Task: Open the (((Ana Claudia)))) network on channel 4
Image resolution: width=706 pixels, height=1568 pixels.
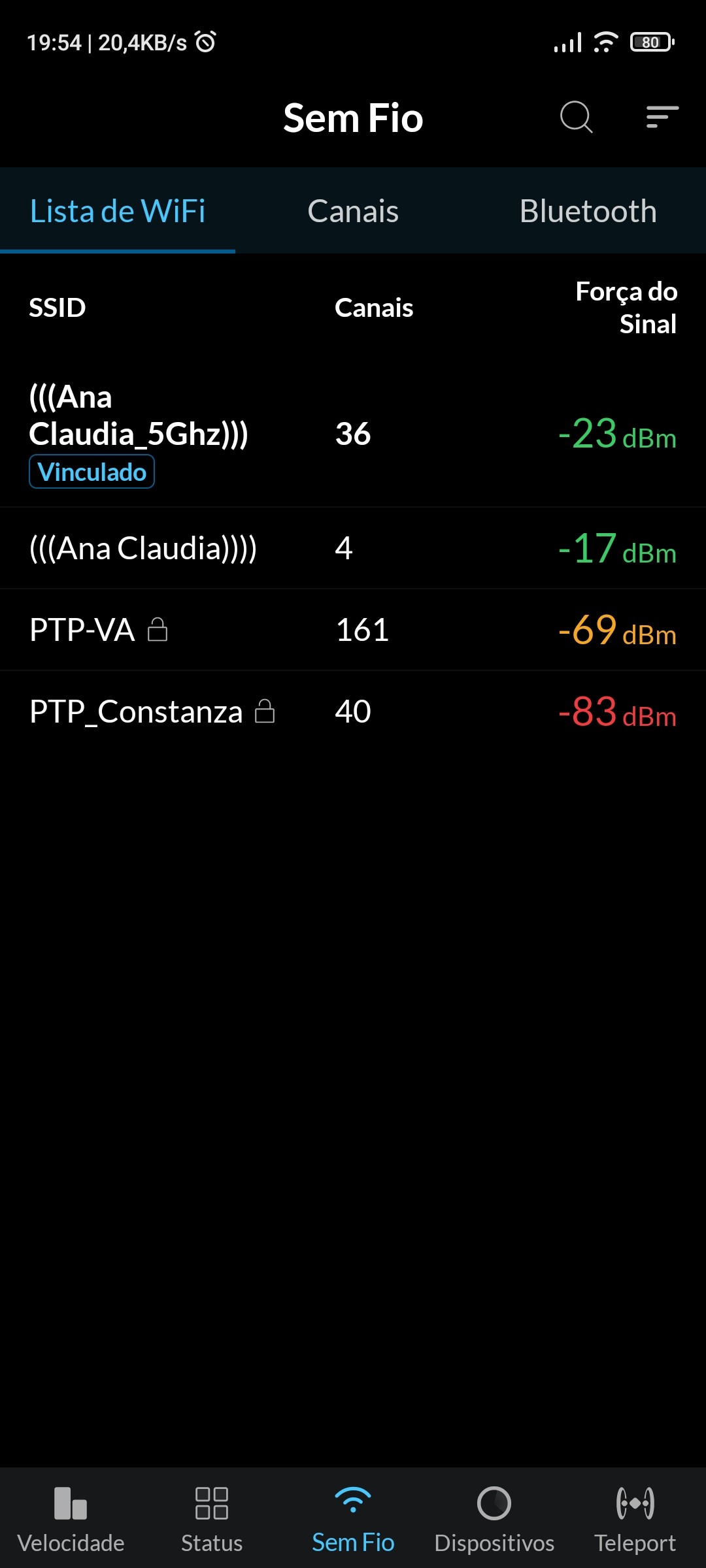Action: [x=353, y=548]
